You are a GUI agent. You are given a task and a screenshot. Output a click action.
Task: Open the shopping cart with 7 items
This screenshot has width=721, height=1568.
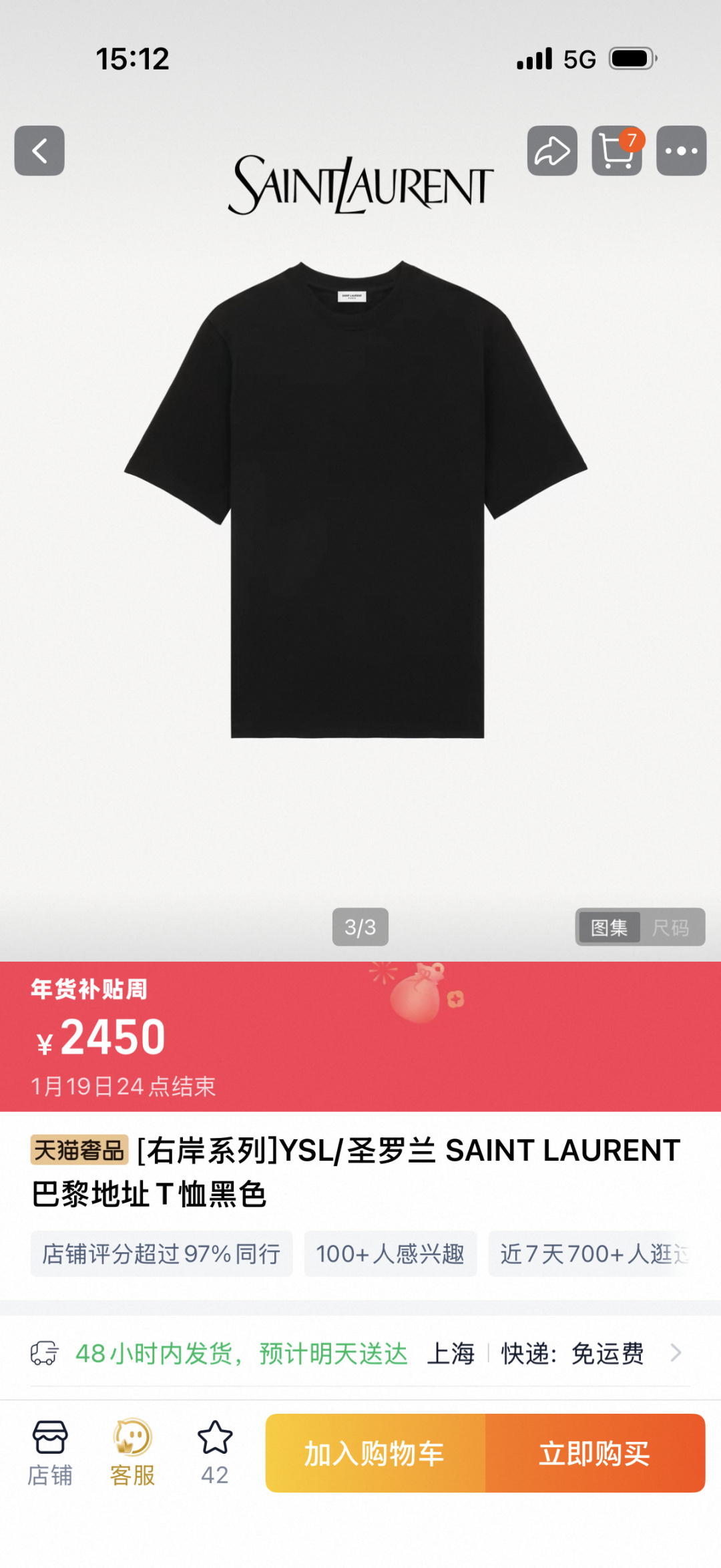pyautogui.click(x=616, y=151)
